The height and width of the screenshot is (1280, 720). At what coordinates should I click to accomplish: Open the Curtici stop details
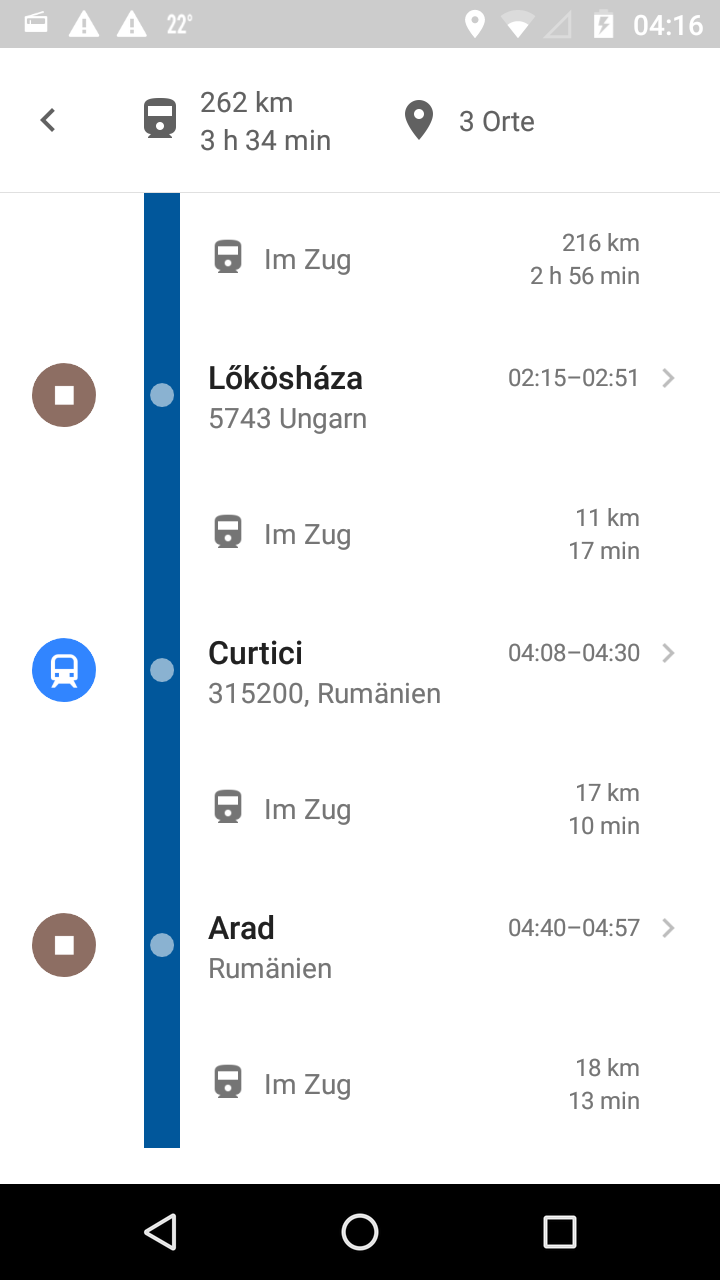(x=360, y=672)
